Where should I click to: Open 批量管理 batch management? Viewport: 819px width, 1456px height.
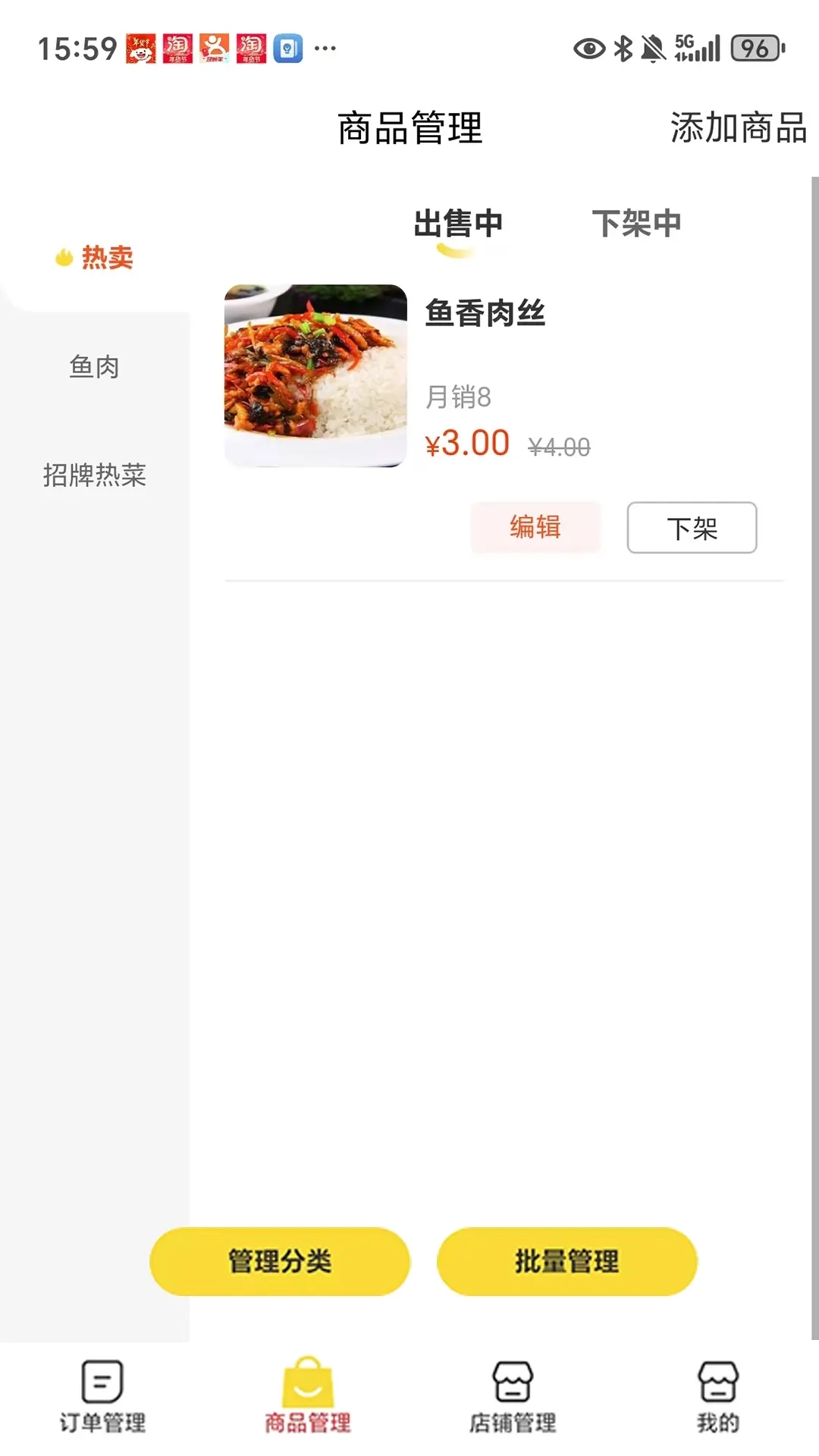click(566, 1261)
